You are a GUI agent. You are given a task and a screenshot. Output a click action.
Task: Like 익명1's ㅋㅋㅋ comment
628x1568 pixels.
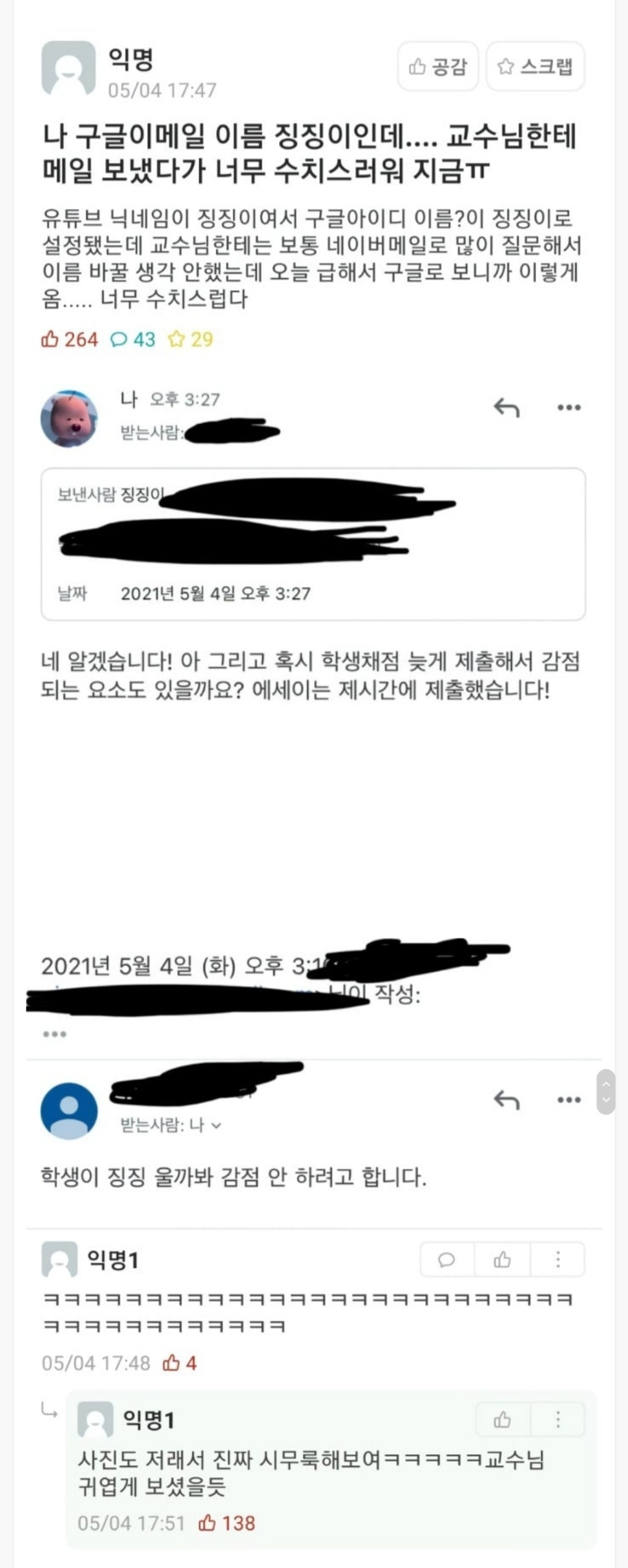(x=502, y=1259)
